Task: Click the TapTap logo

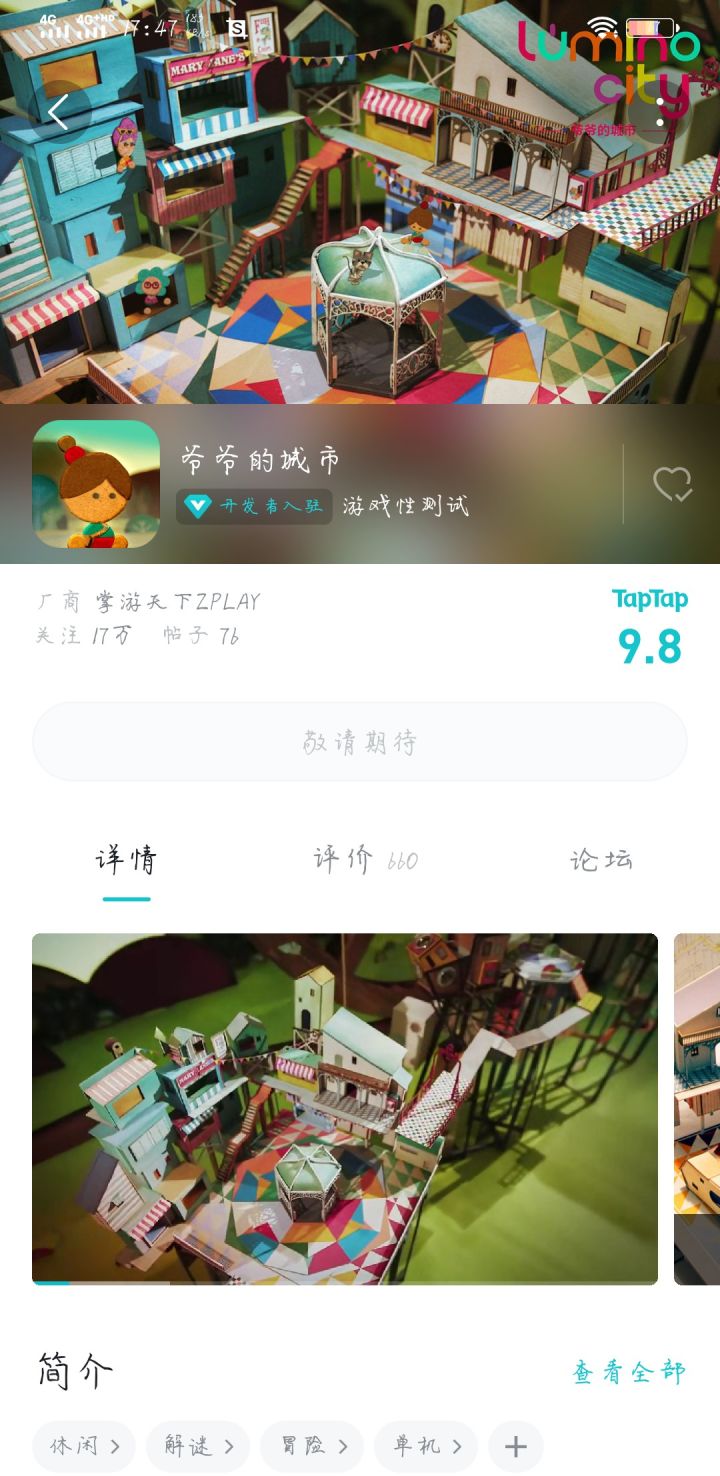Action: (650, 598)
